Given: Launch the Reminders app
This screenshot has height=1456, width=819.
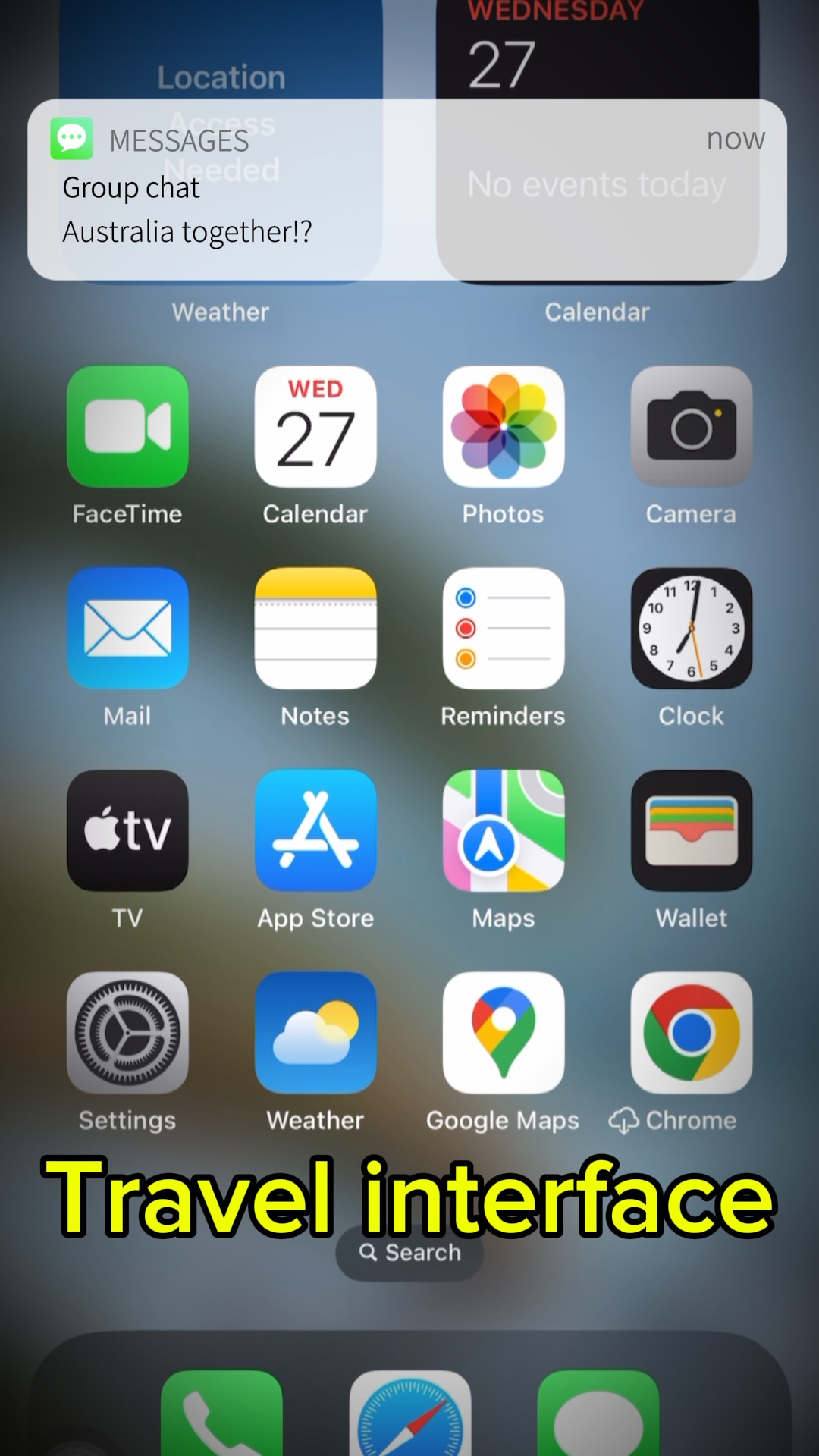Looking at the screenshot, I should (x=504, y=629).
